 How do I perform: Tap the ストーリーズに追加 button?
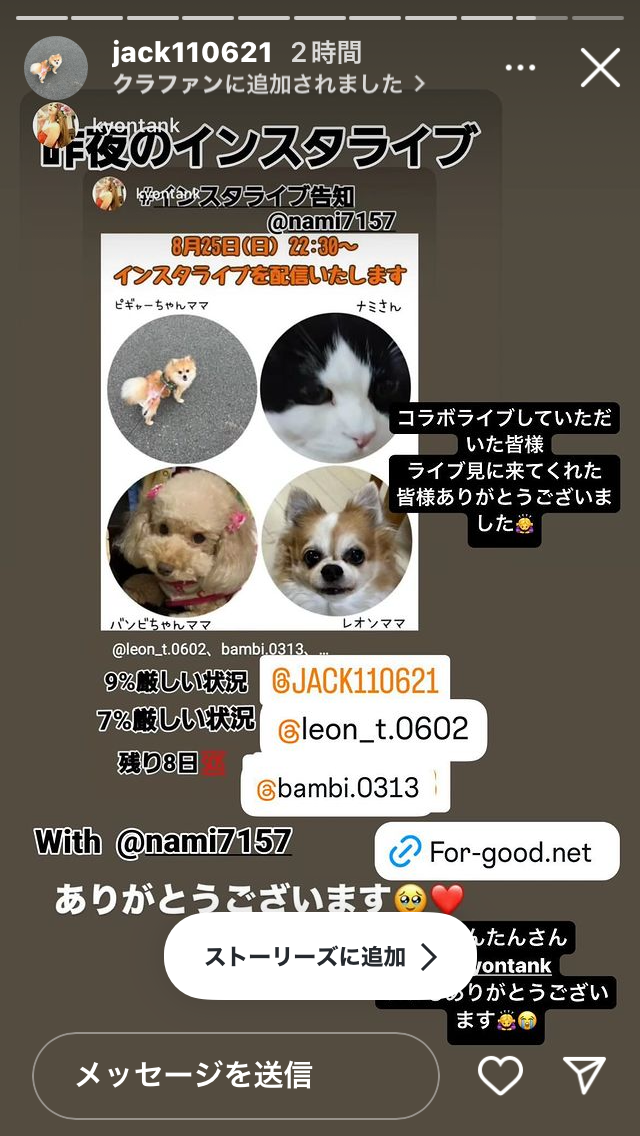tap(320, 957)
